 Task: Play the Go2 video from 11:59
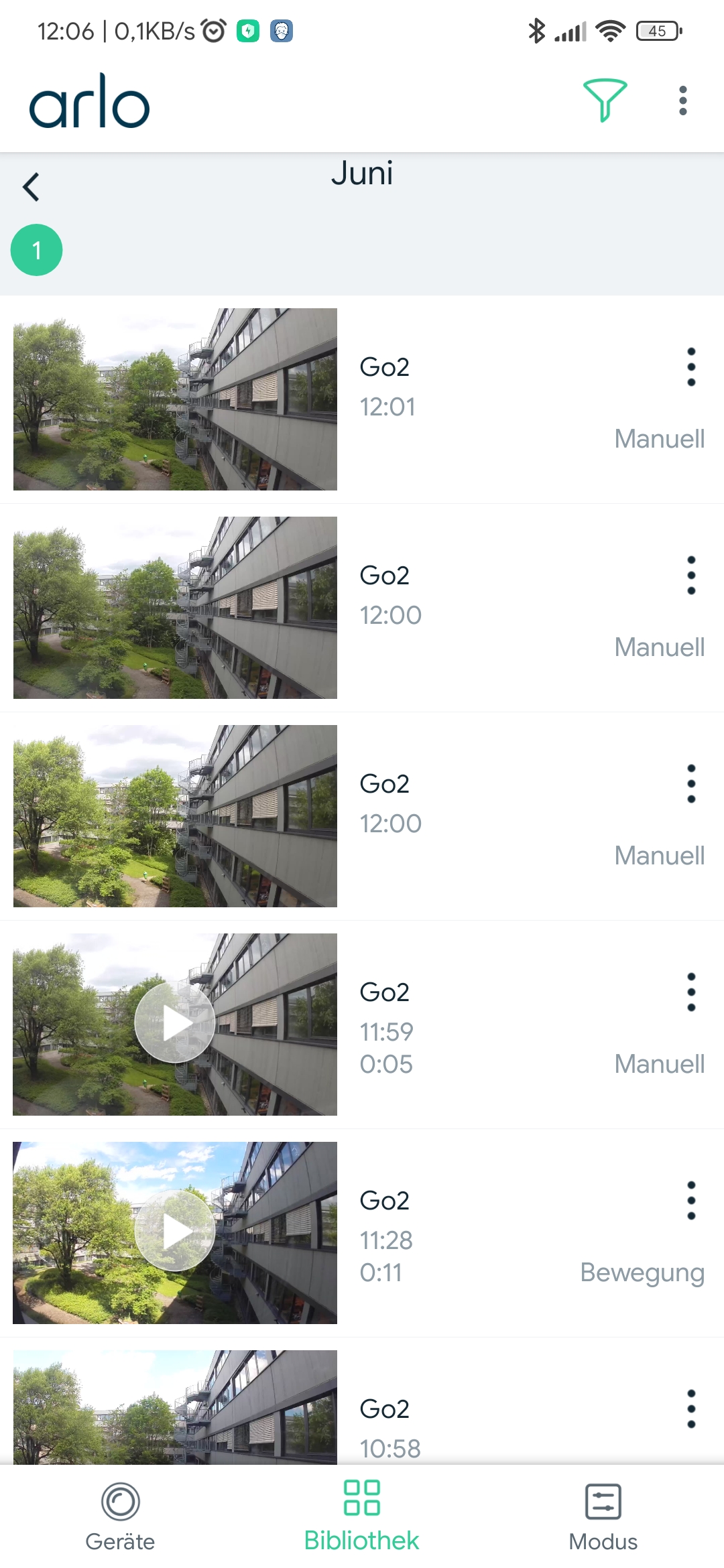[x=175, y=1023]
